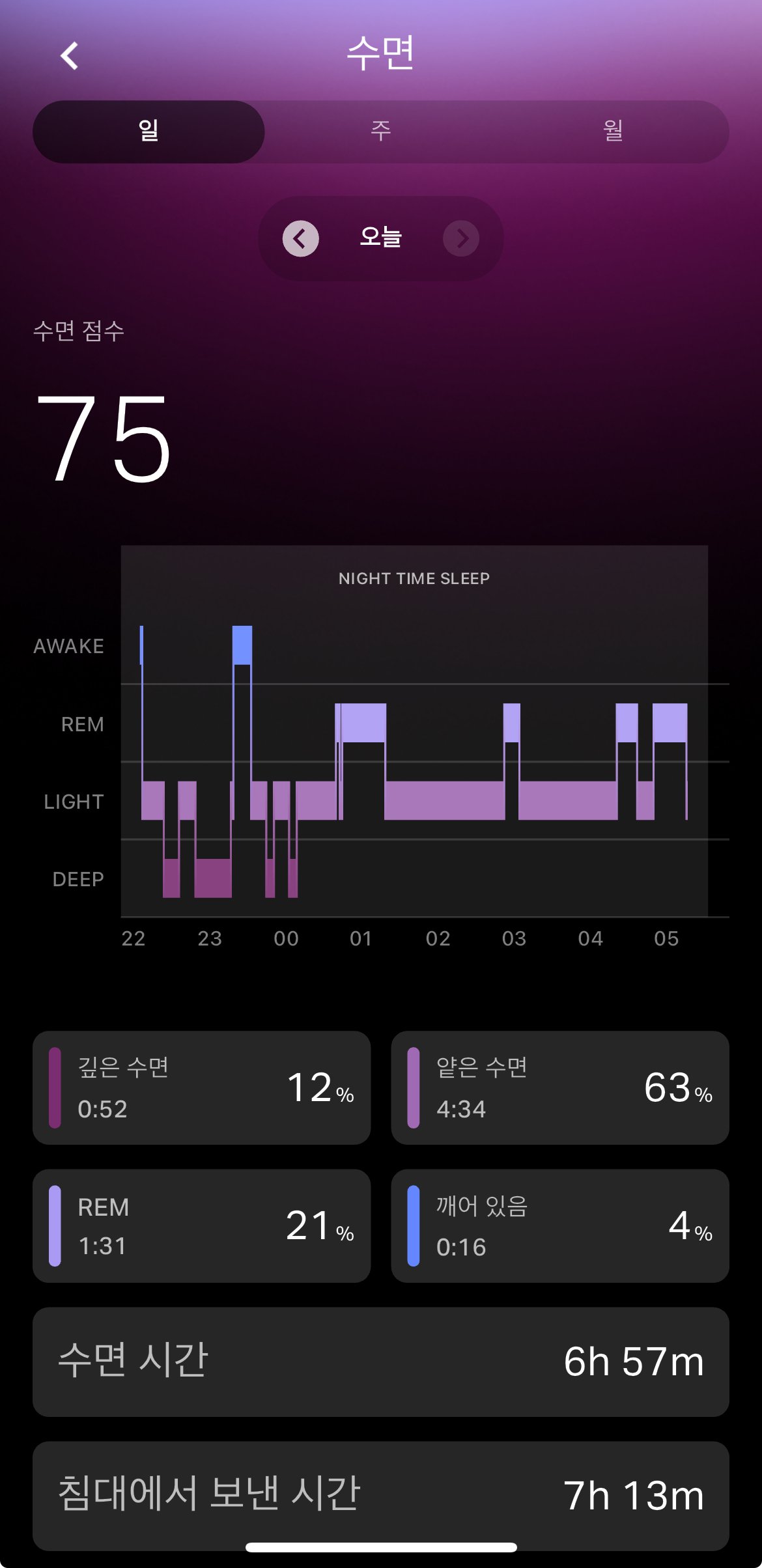Switch to the 주 (week) tab
This screenshot has height=1568, width=762.
380,132
